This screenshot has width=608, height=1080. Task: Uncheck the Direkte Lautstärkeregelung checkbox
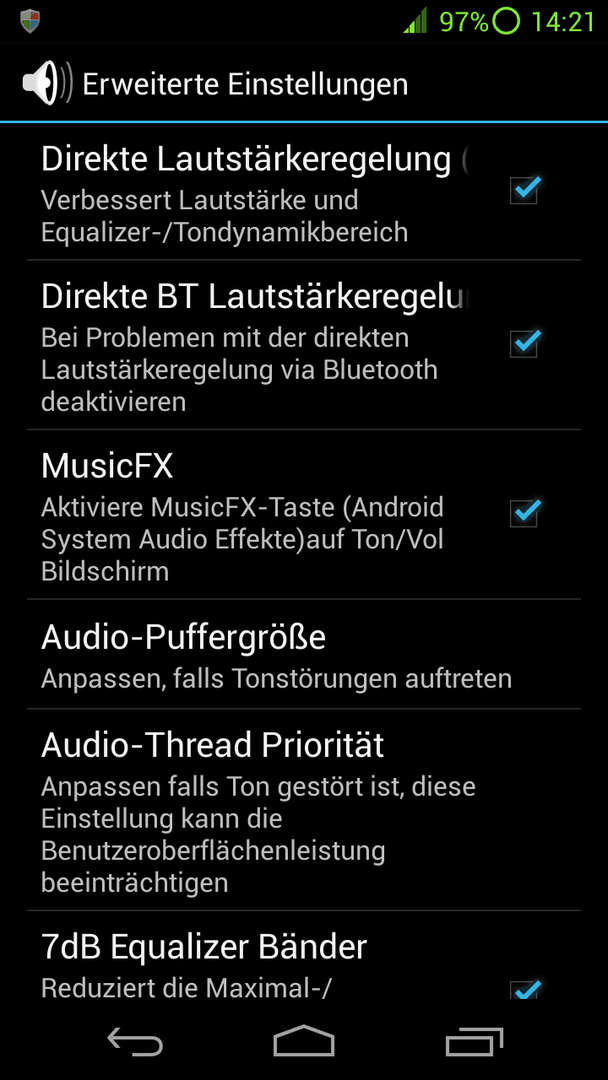[x=525, y=190]
